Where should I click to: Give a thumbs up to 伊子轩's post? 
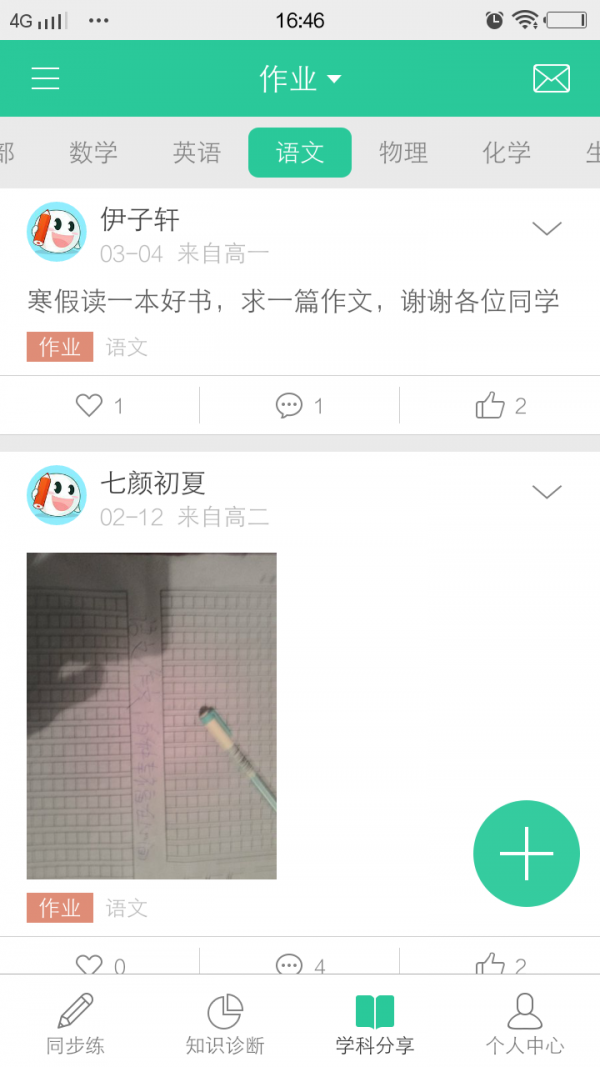tap(491, 405)
